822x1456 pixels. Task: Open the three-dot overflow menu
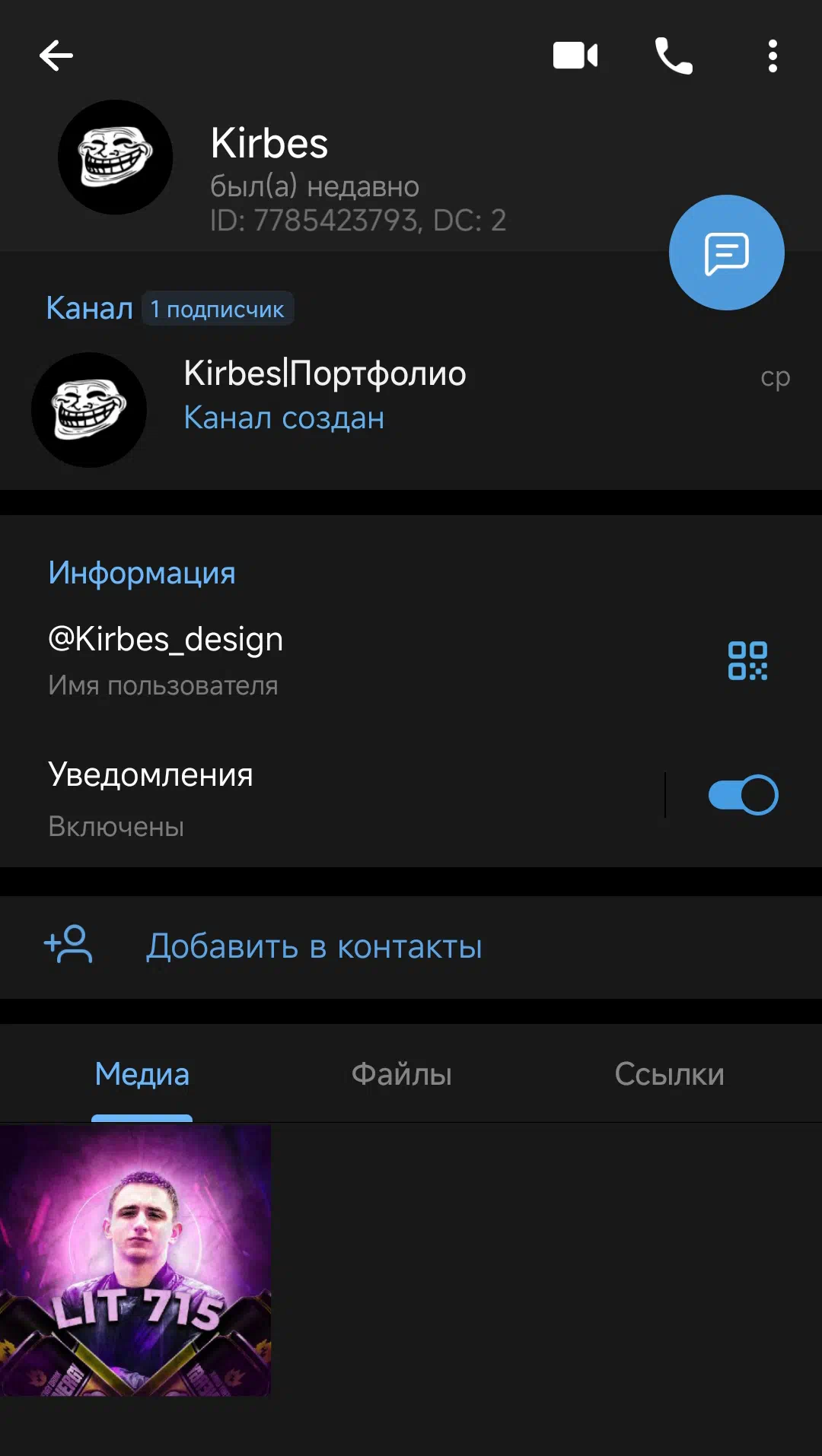(x=773, y=56)
